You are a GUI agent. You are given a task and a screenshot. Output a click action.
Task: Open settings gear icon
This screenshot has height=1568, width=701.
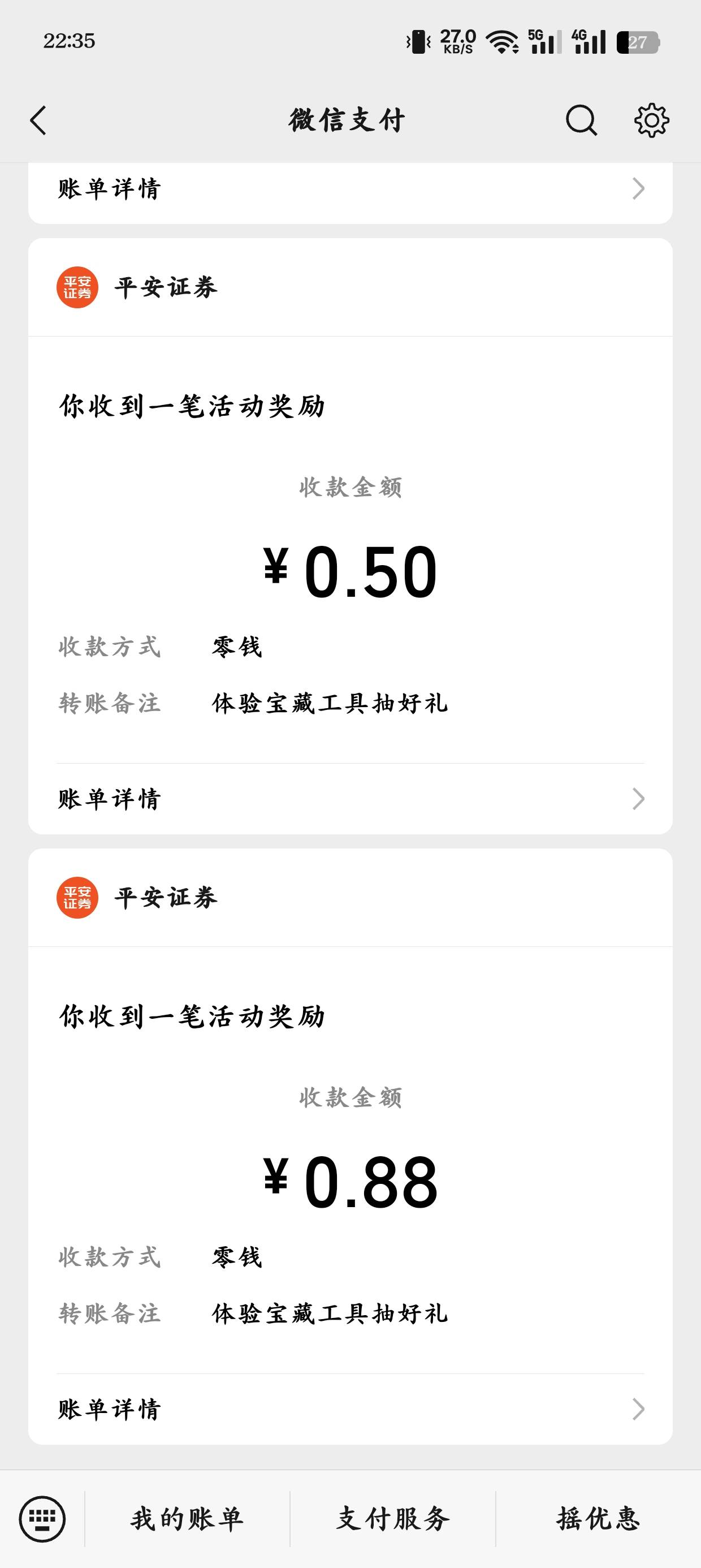coord(651,120)
